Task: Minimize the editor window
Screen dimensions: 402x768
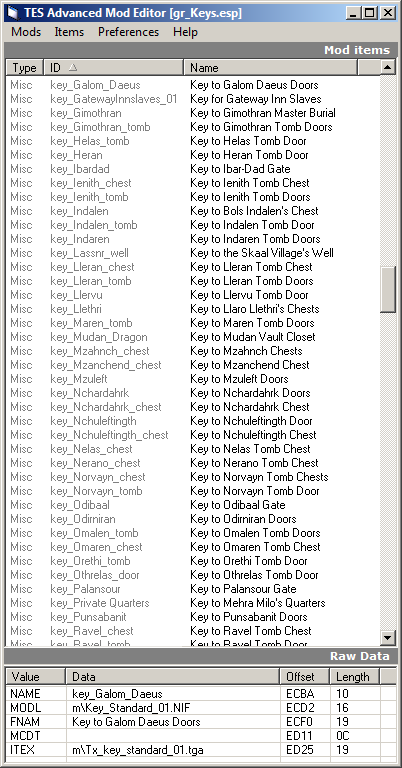Action: click(354, 13)
